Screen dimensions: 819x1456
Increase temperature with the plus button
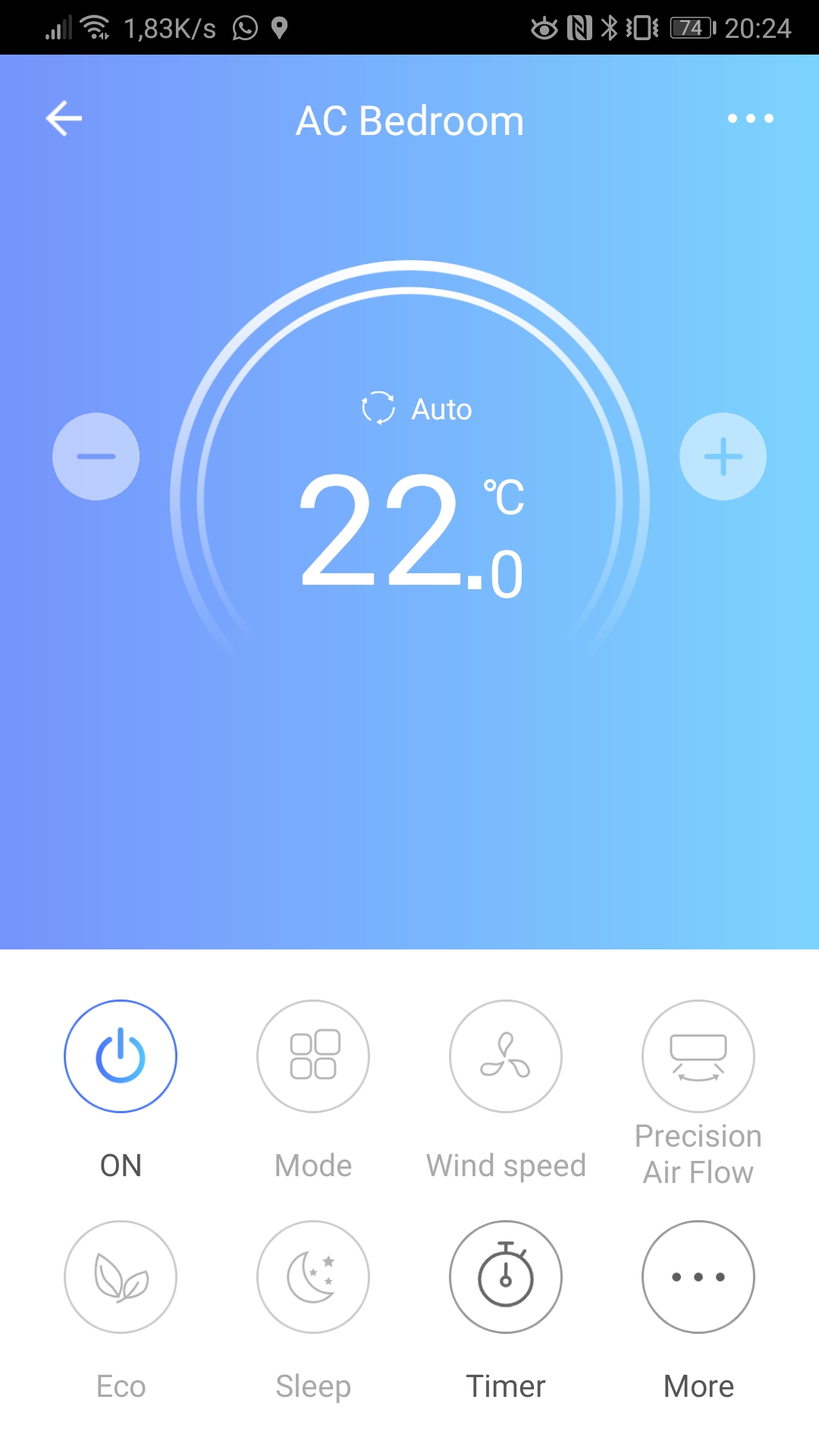(x=723, y=457)
